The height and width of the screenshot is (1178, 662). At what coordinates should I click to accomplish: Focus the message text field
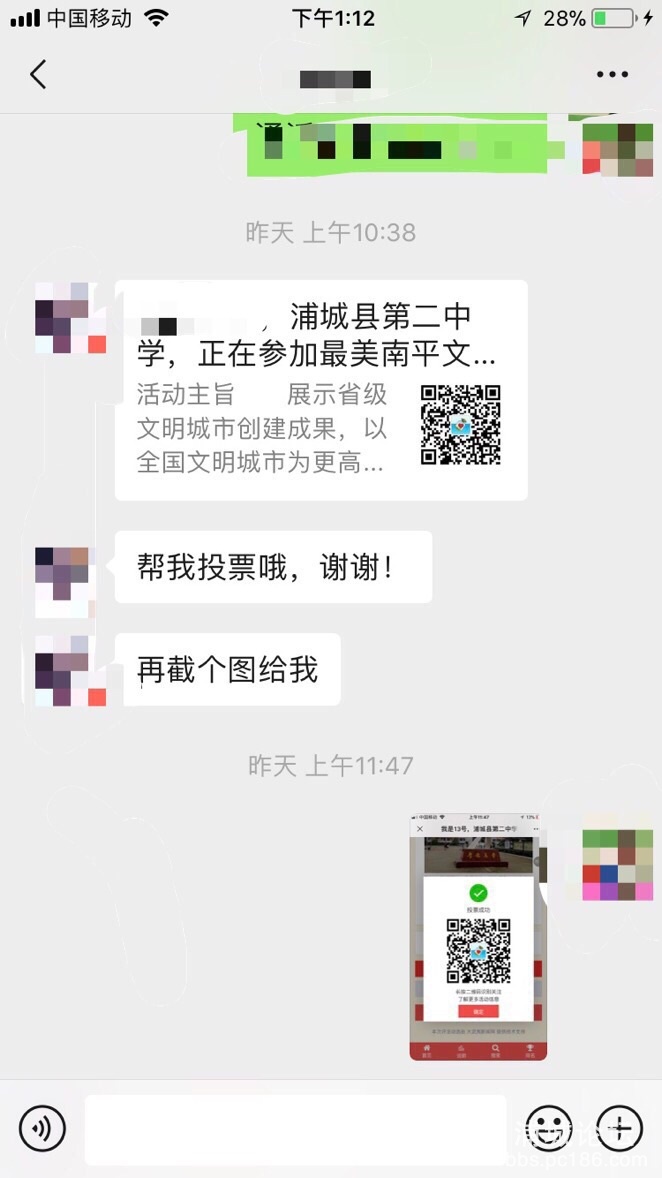point(295,1129)
